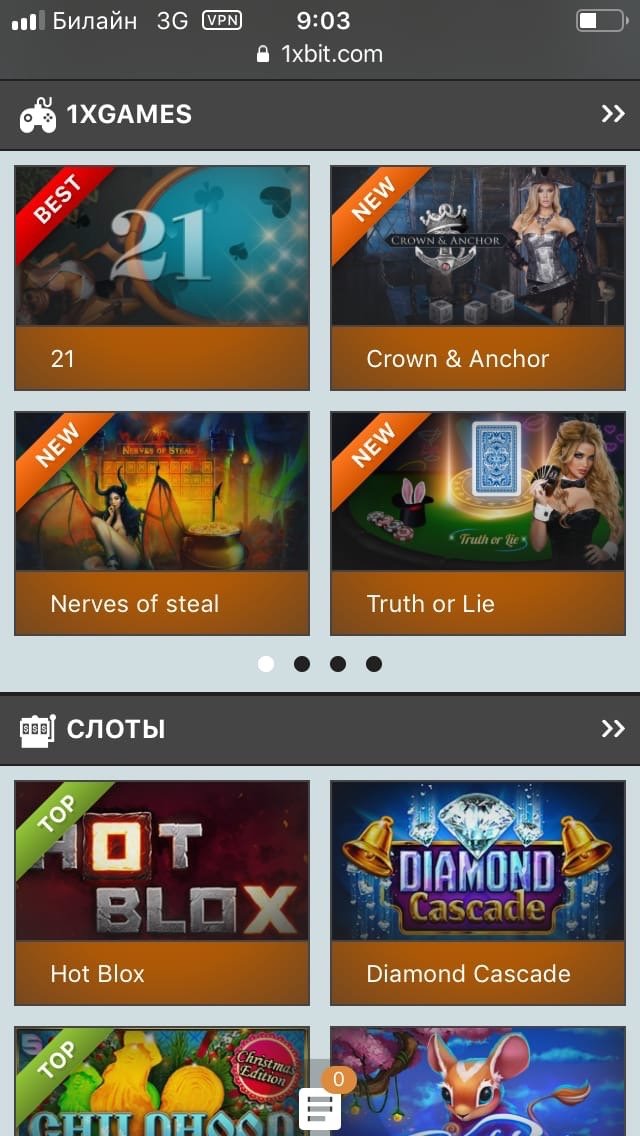Go to the second page dot of 1XGAMES
Image resolution: width=640 pixels, height=1136 pixels.
(x=302, y=664)
